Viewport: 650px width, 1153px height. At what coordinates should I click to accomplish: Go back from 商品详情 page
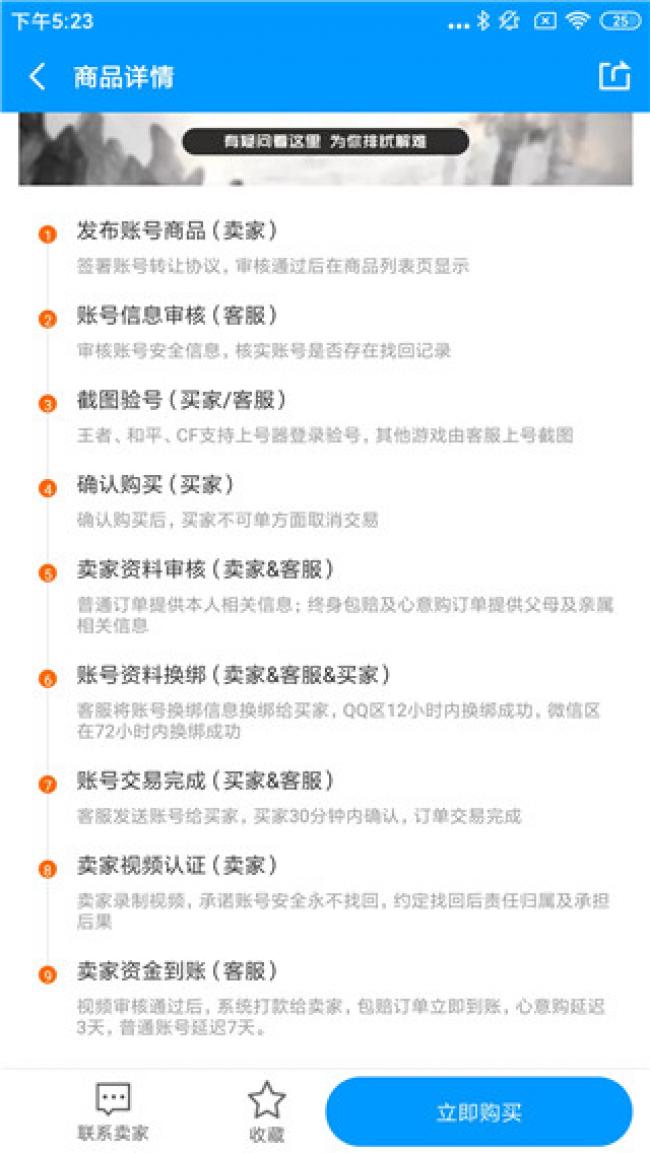37,77
